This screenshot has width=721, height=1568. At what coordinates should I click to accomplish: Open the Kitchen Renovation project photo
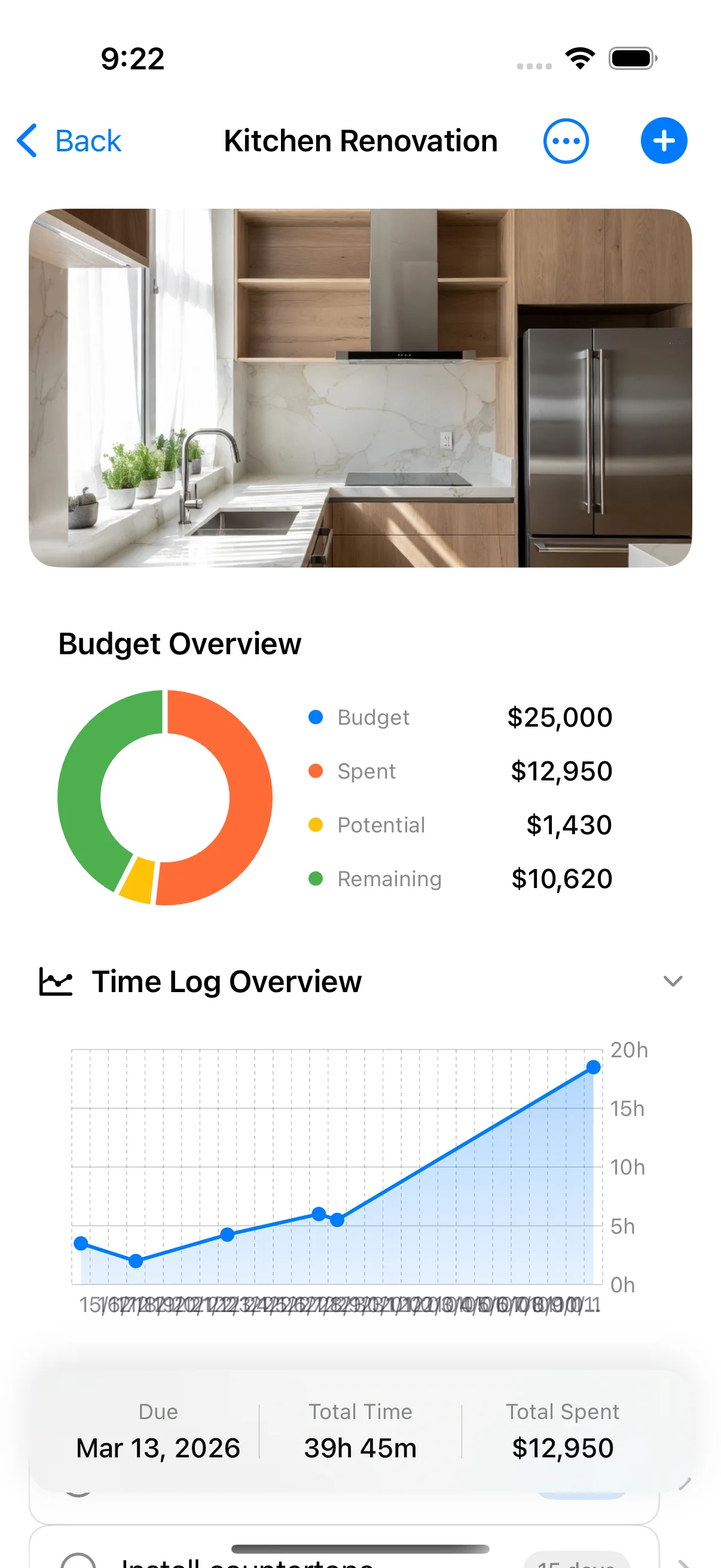pyautogui.click(x=360, y=388)
